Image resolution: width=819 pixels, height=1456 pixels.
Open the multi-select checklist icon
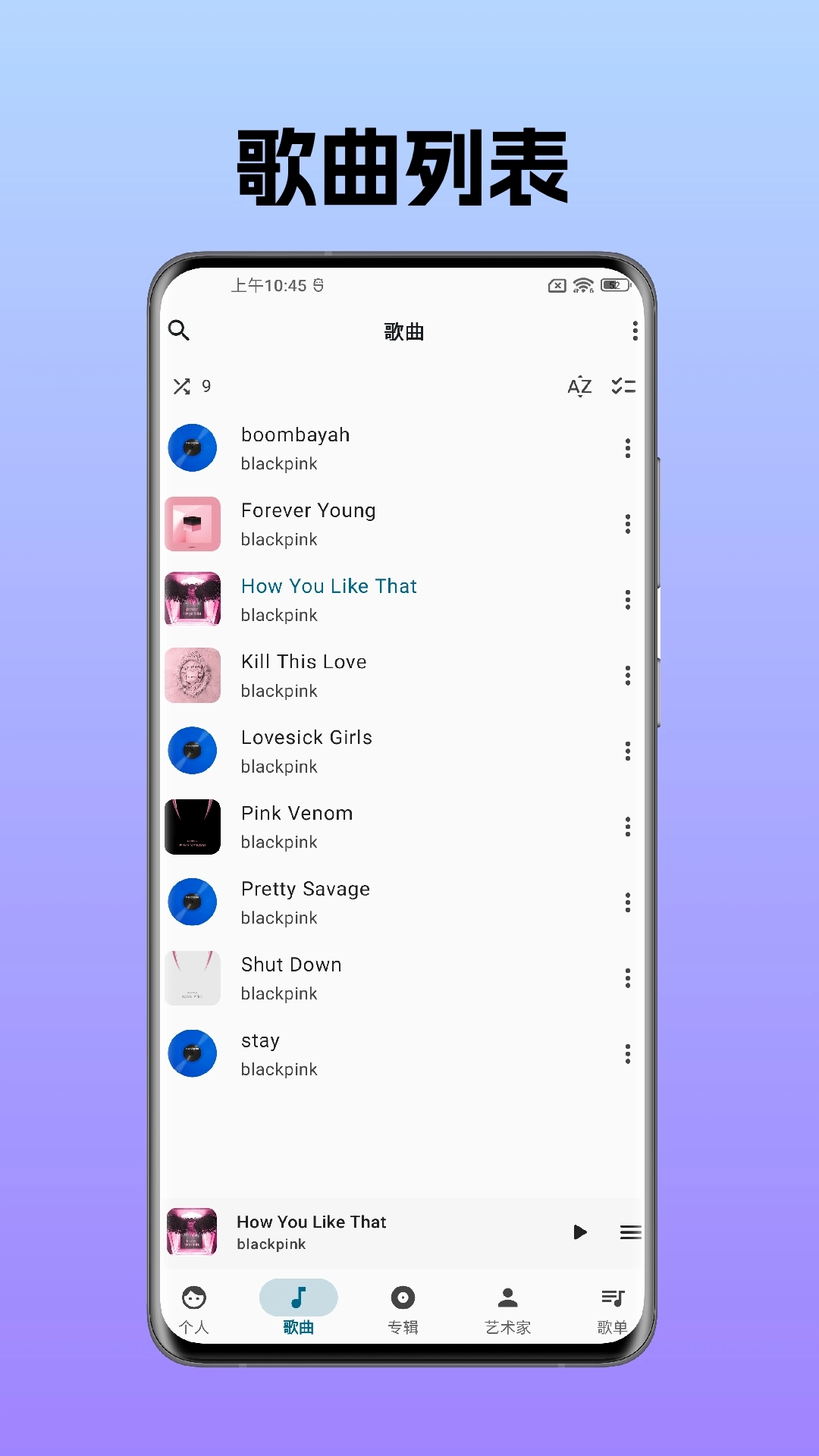point(623,387)
